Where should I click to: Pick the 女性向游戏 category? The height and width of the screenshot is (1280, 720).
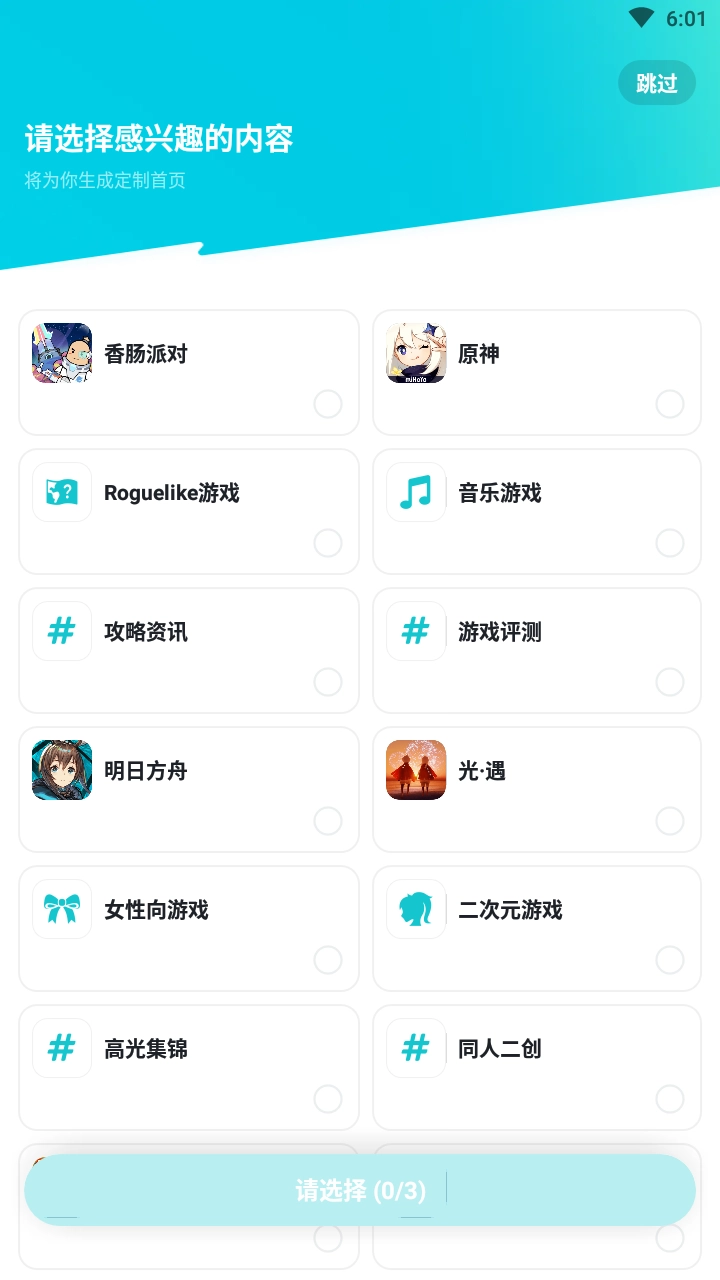point(189,929)
